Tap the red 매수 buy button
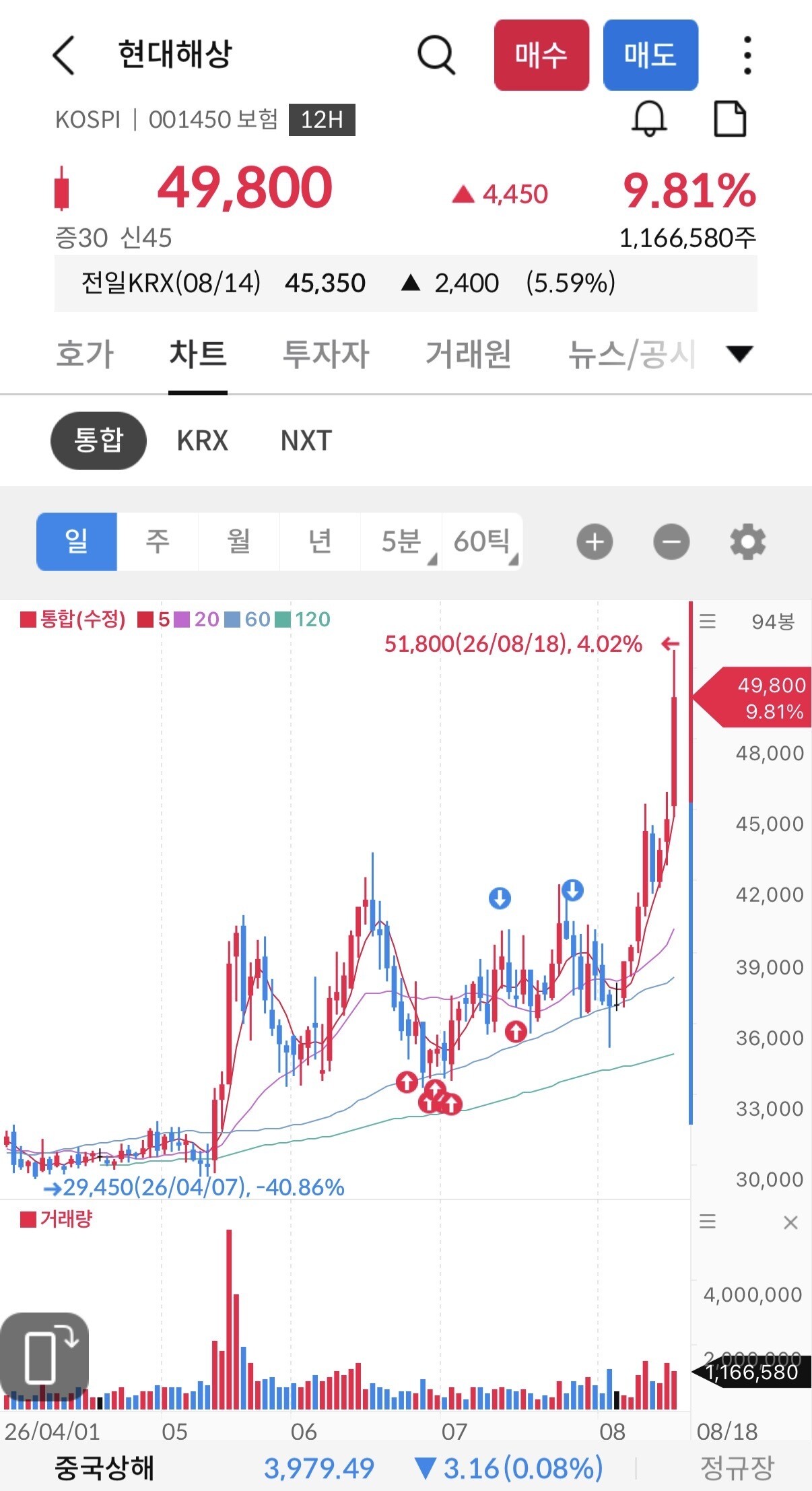Image resolution: width=812 pixels, height=1491 pixels. (x=541, y=55)
